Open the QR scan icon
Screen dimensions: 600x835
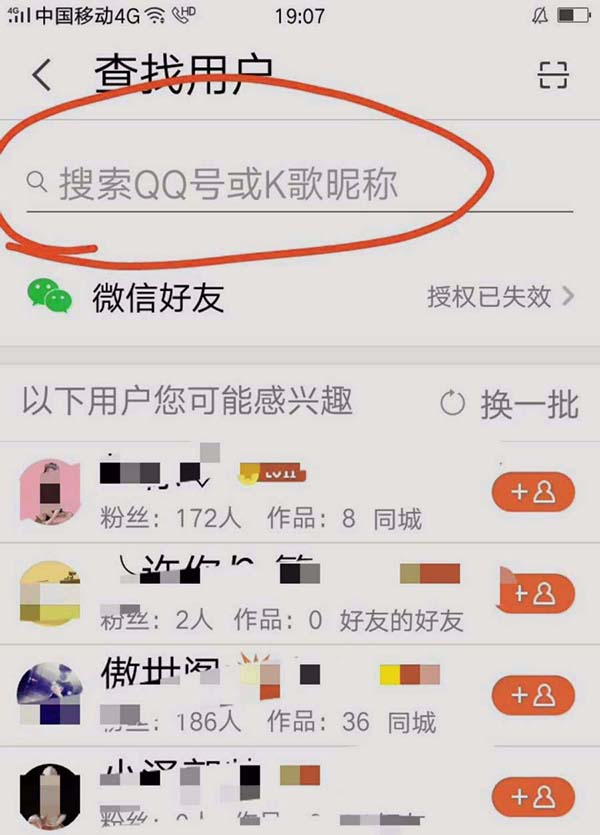click(x=552, y=76)
